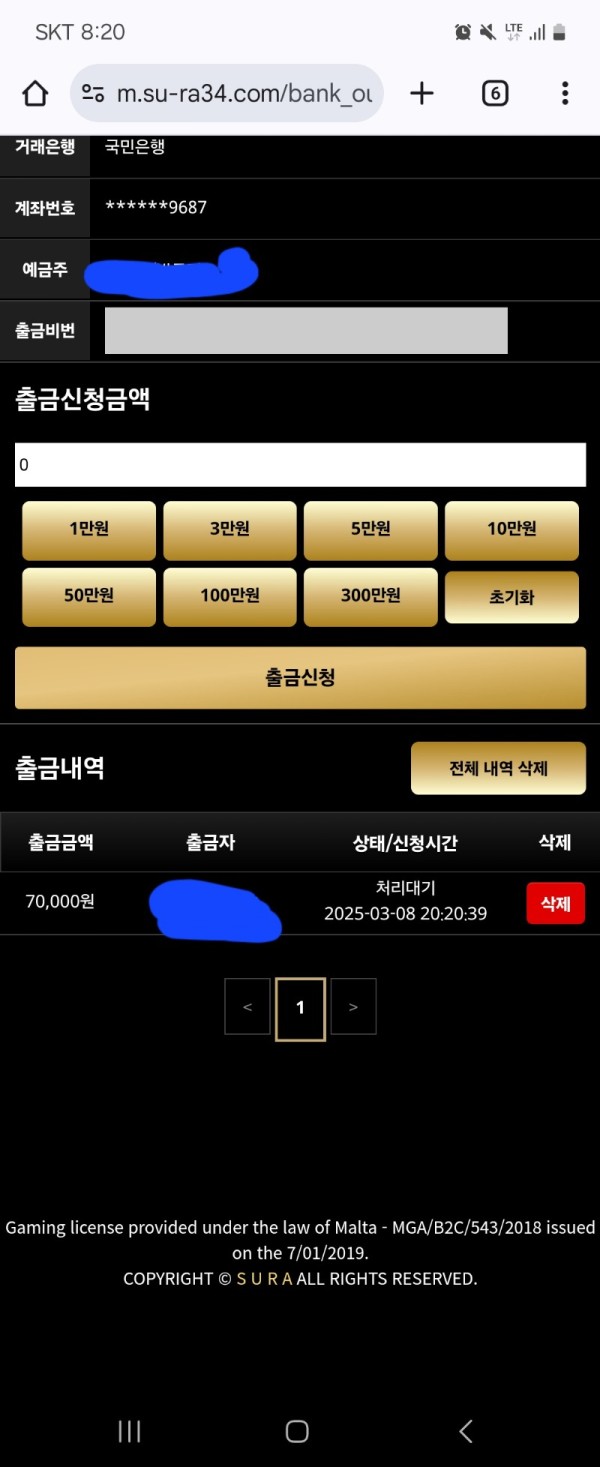Add 100만원 to the amount
The width and height of the screenshot is (600, 1467).
point(230,596)
